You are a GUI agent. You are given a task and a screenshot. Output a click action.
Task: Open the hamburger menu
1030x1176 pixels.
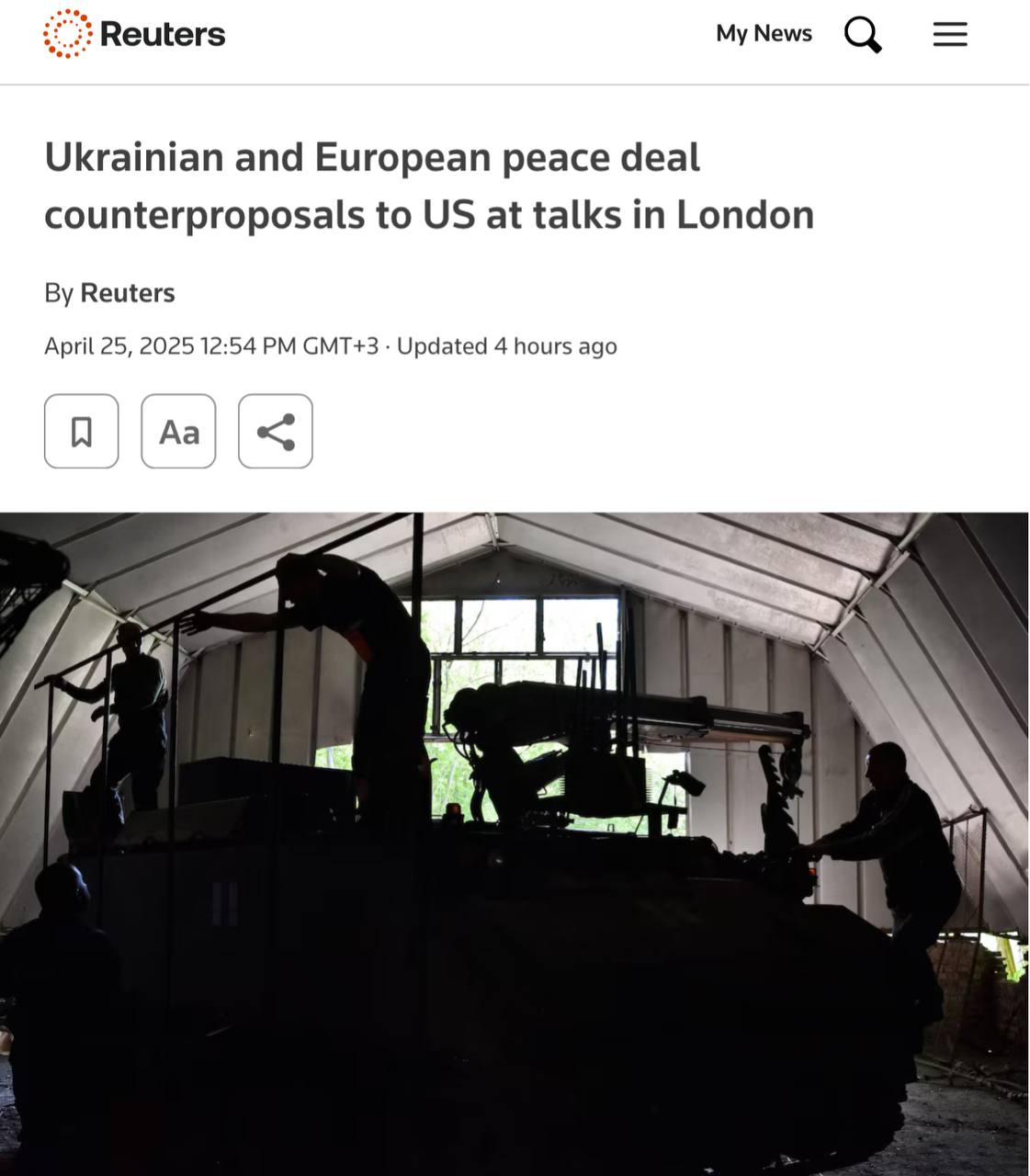[950, 35]
